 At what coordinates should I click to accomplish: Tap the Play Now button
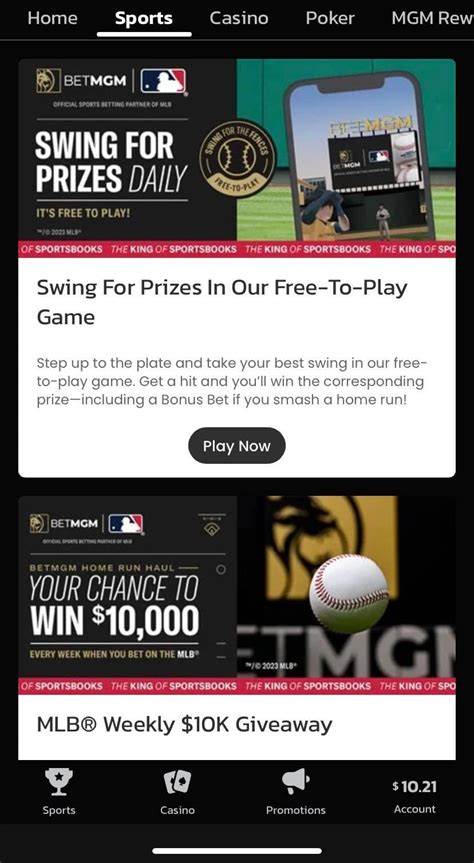click(x=237, y=446)
